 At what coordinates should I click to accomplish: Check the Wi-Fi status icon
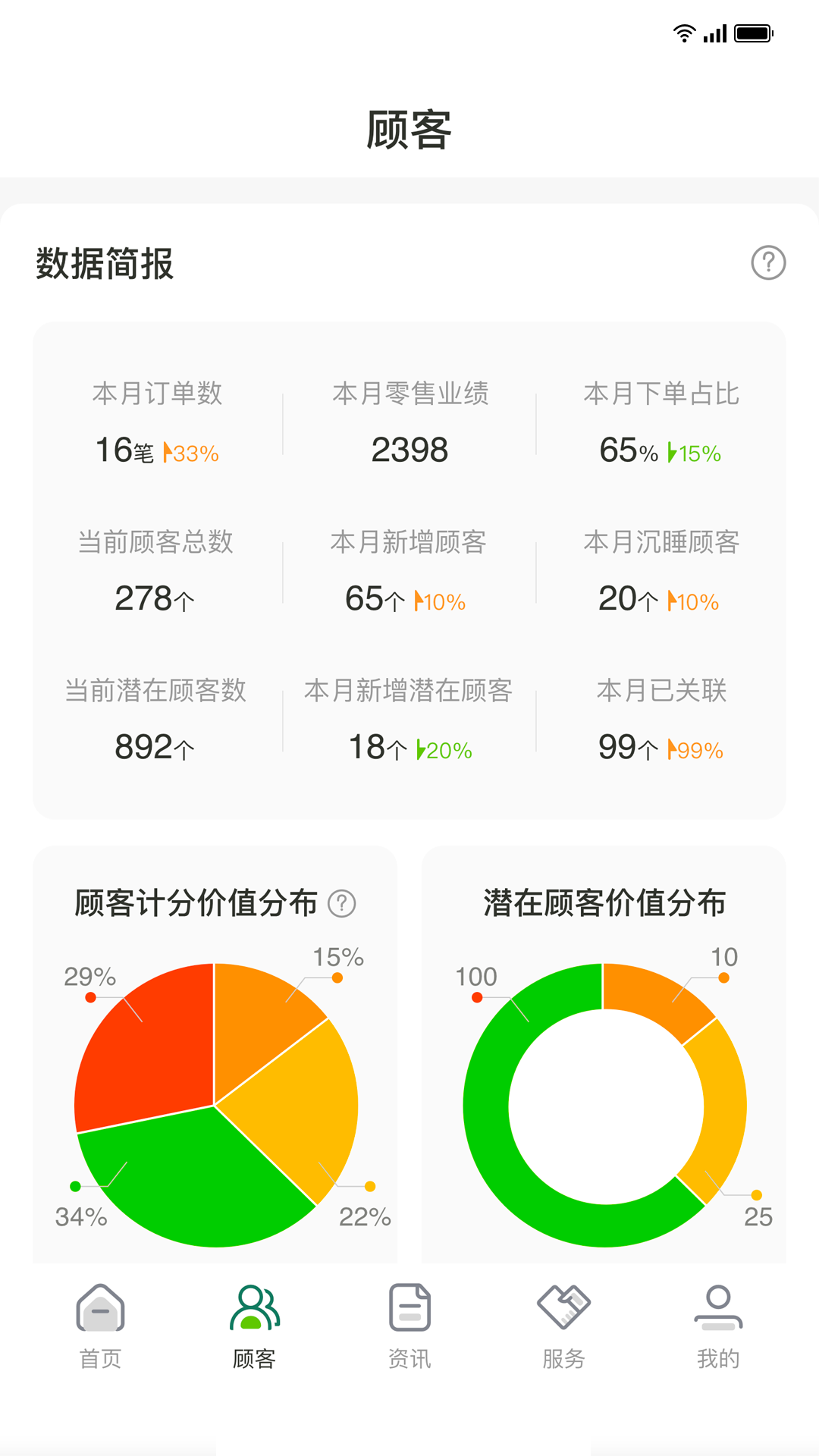(x=683, y=32)
